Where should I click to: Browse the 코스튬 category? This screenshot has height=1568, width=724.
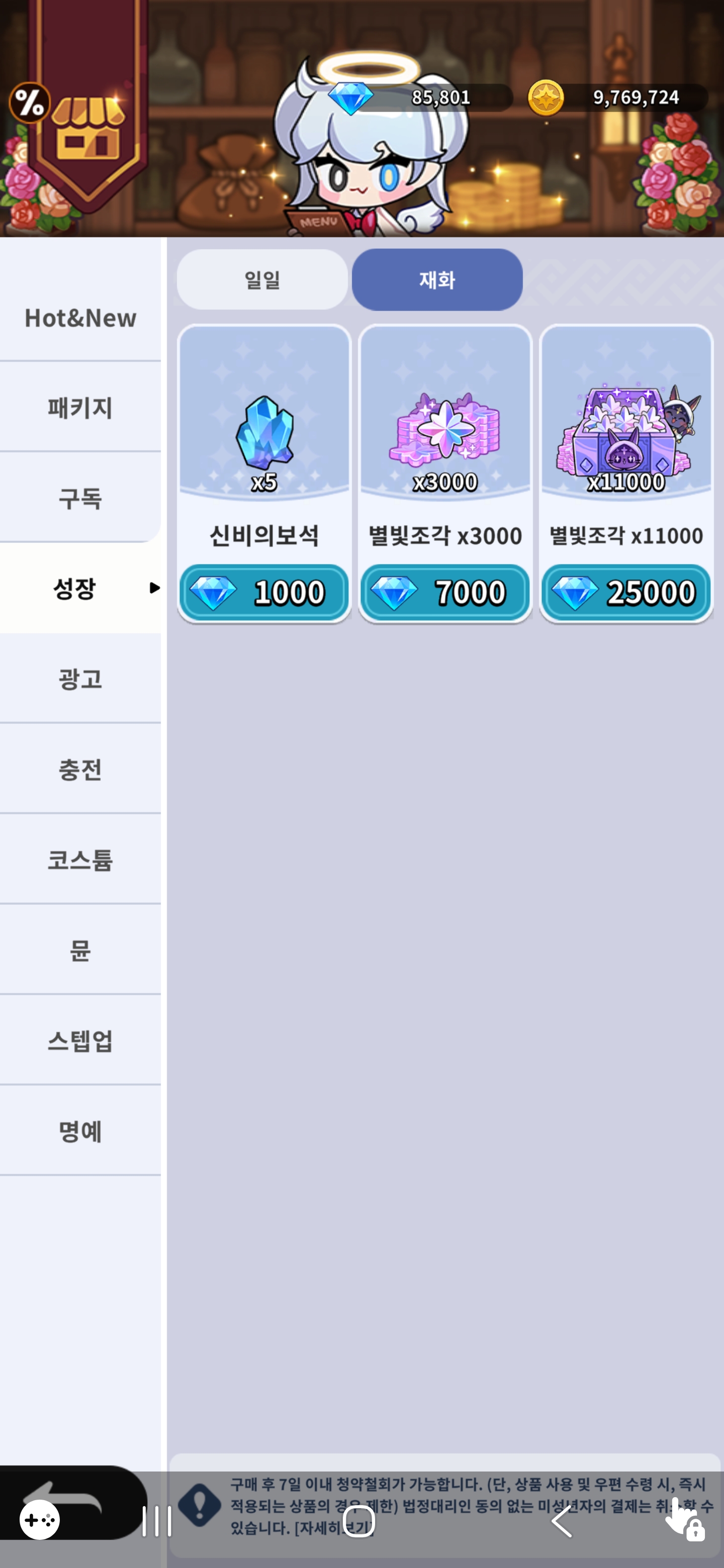[x=80, y=859]
